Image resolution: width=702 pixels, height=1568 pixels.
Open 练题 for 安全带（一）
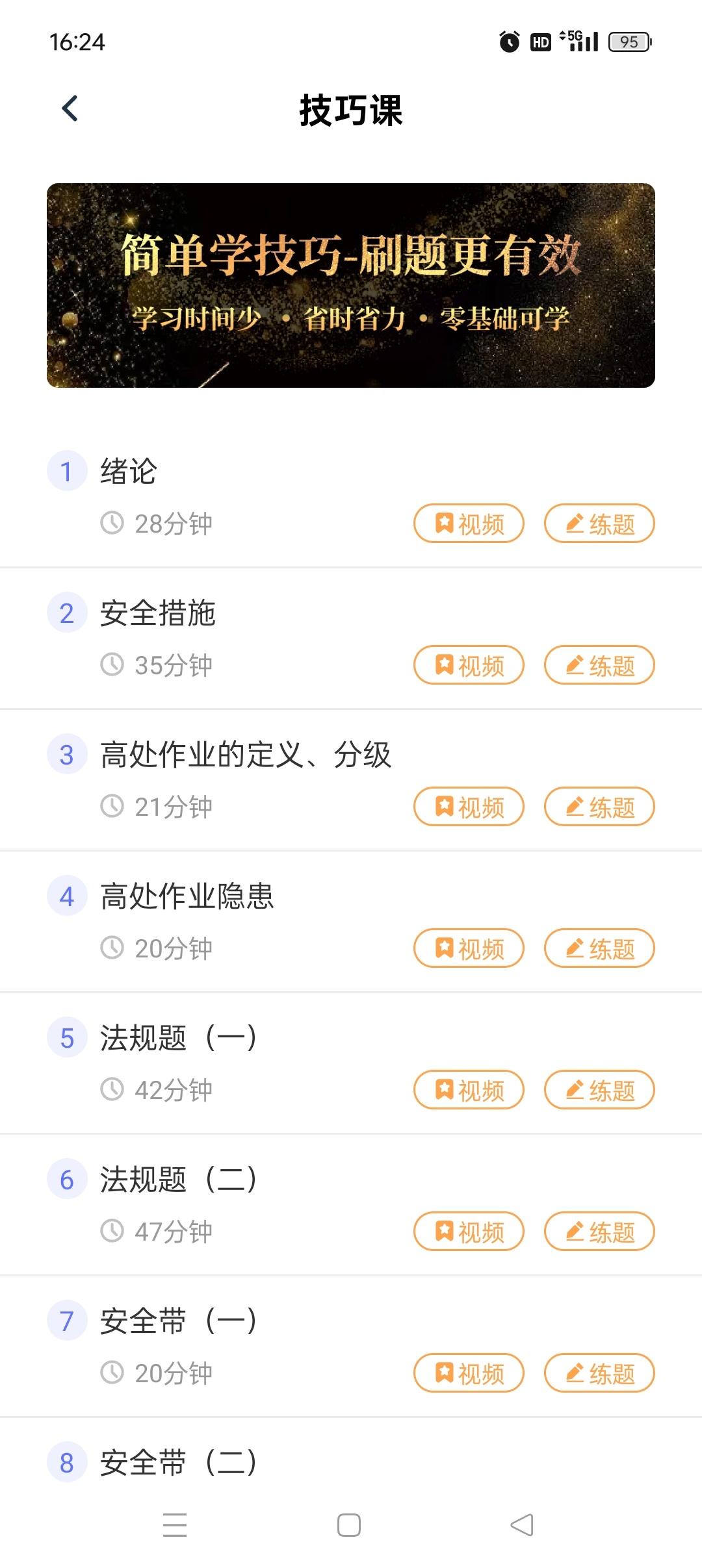pos(599,1373)
